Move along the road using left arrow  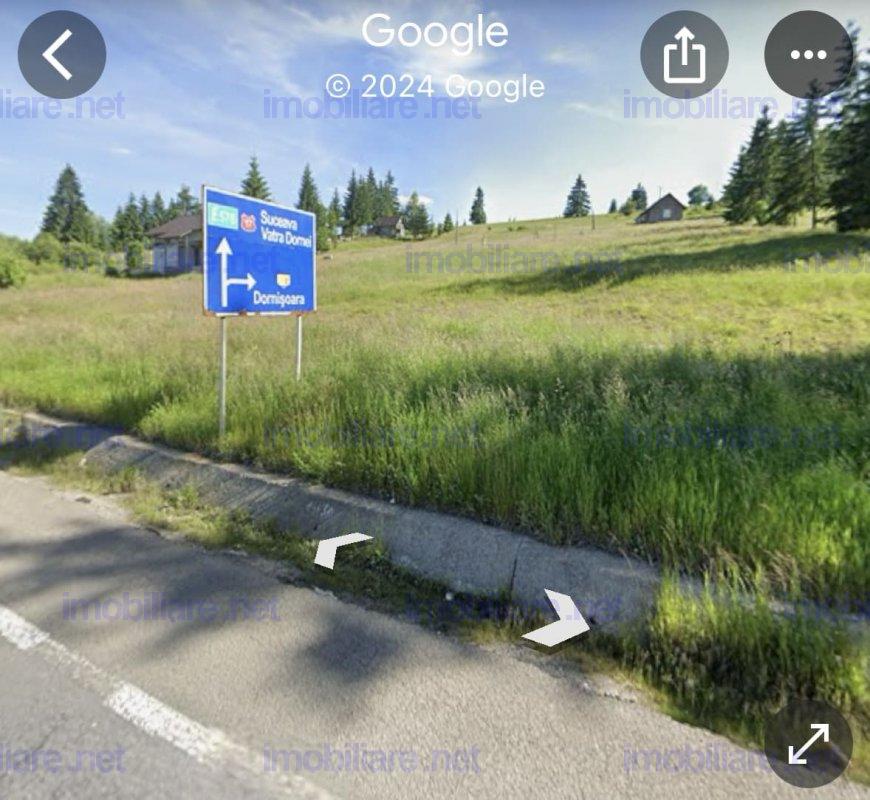coord(340,548)
